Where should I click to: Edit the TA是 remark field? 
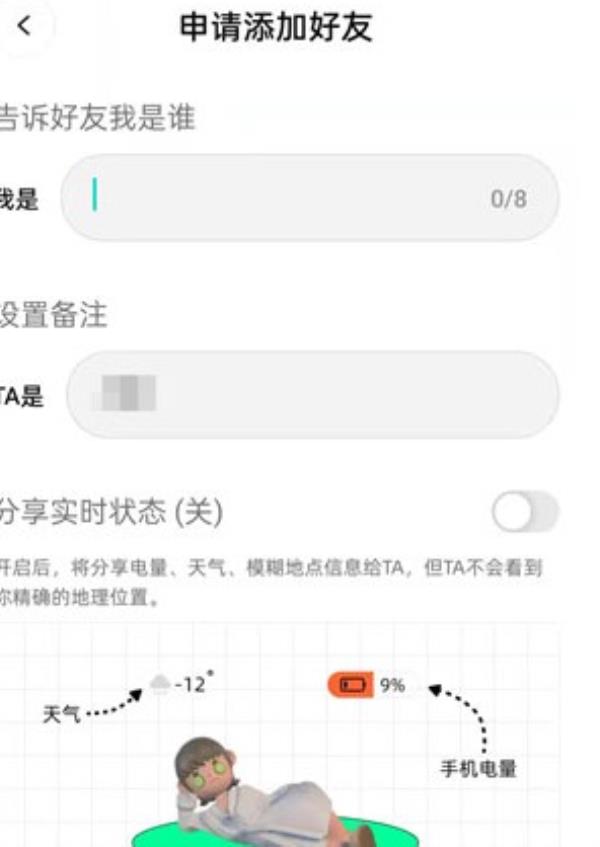(x=320, y=394)
